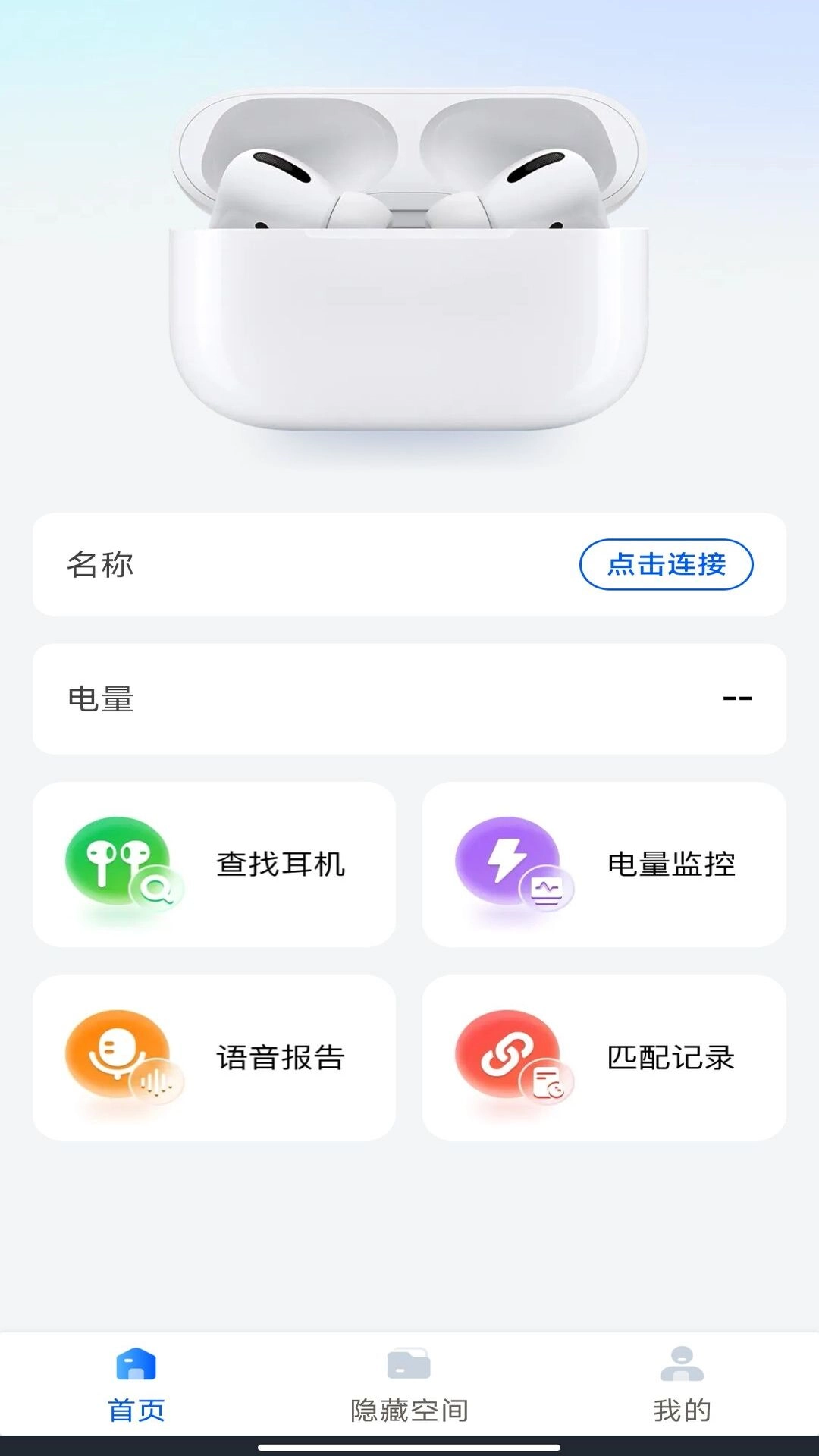Open the 查找耳机 earbud search icon
Image resolution: width=819 pixels, height=1456 pixels.
pos(118,861)
